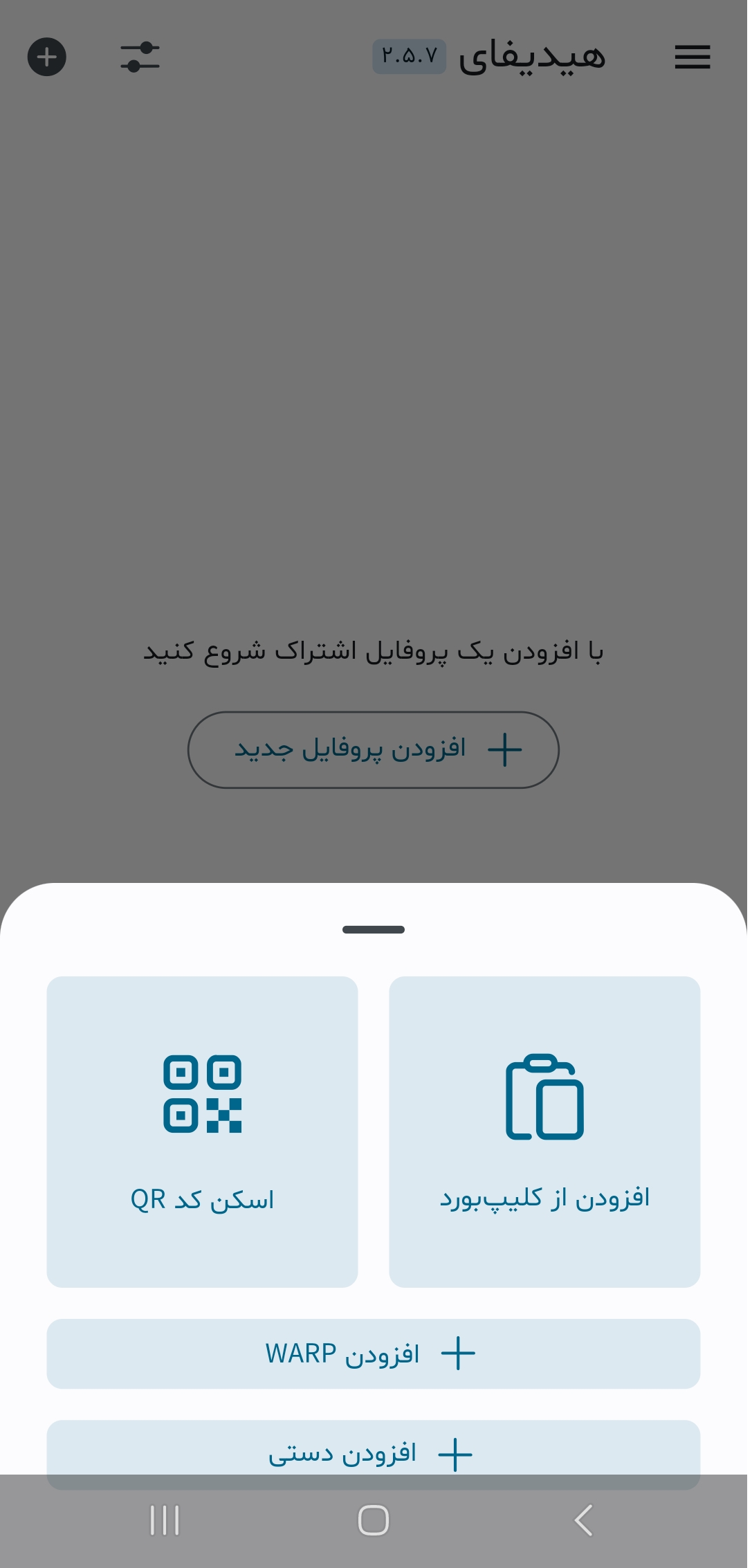Go back with system back button
Viewport: 752px width, 1568px height.
click(x=583, y=1520)
